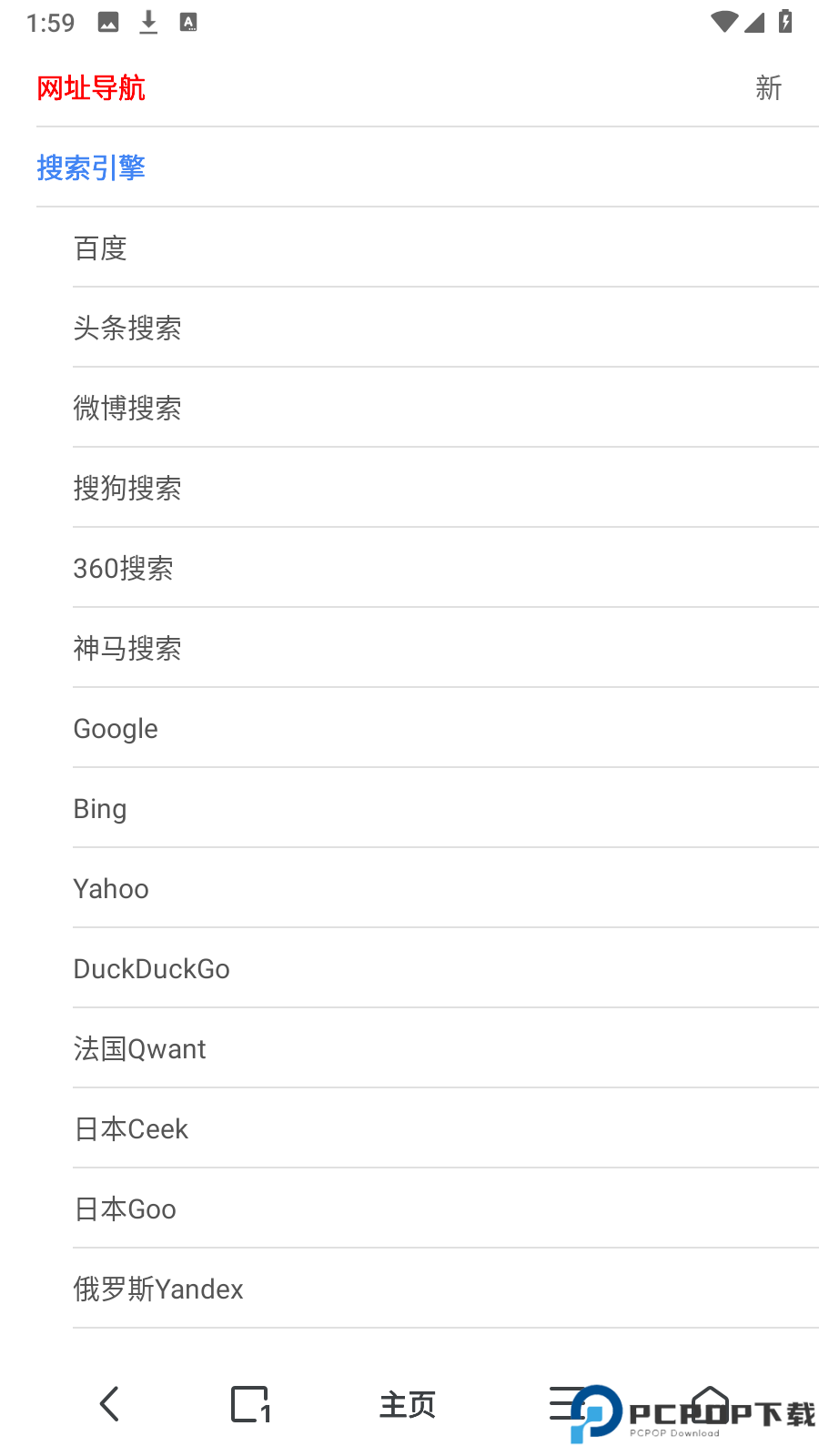Image resolution: width=819 pixels, height=1456 pixels.
Task: Select DuckDuckGo
Action: [x=152, y=968]
